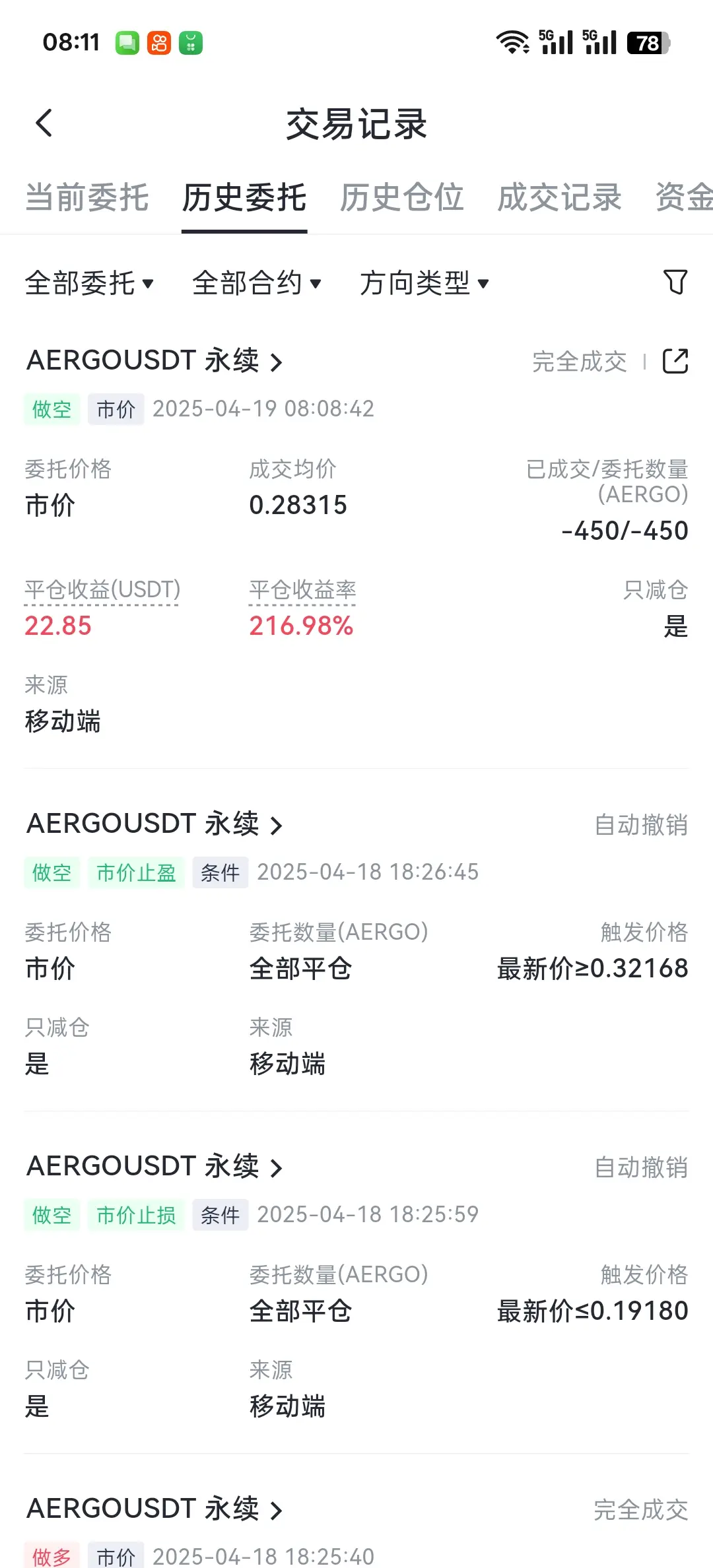
Task: Show explanation for 平仓收益率
Action: coord(302,590)
